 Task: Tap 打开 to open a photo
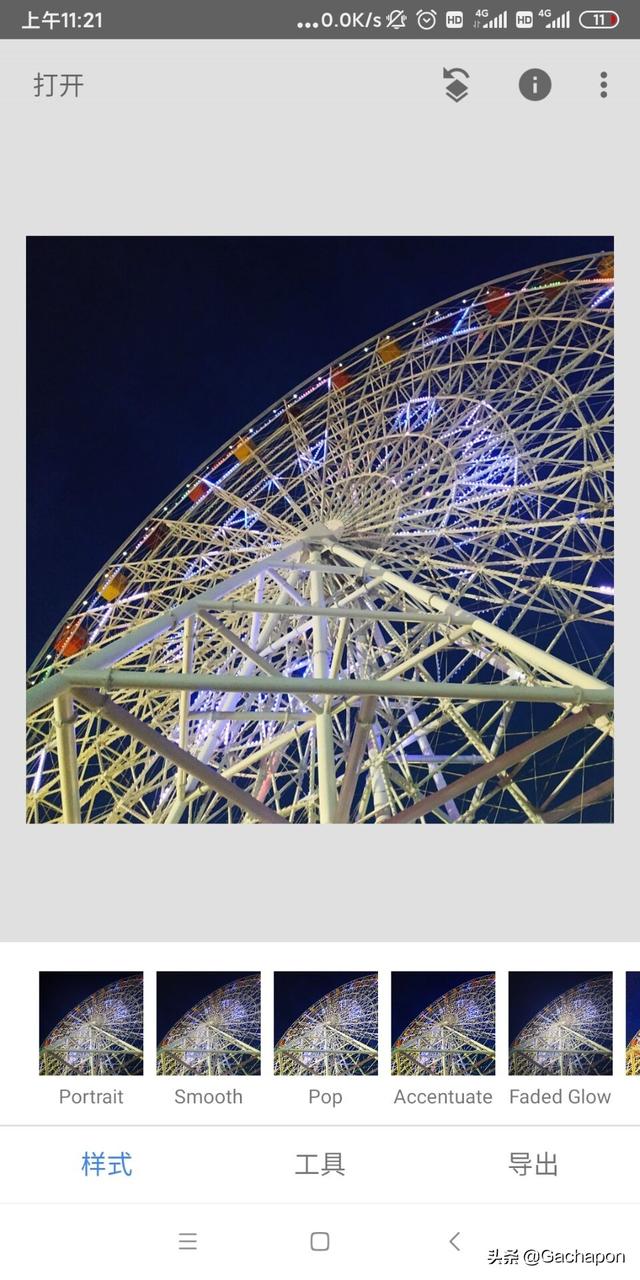click(x=58, y=85)
